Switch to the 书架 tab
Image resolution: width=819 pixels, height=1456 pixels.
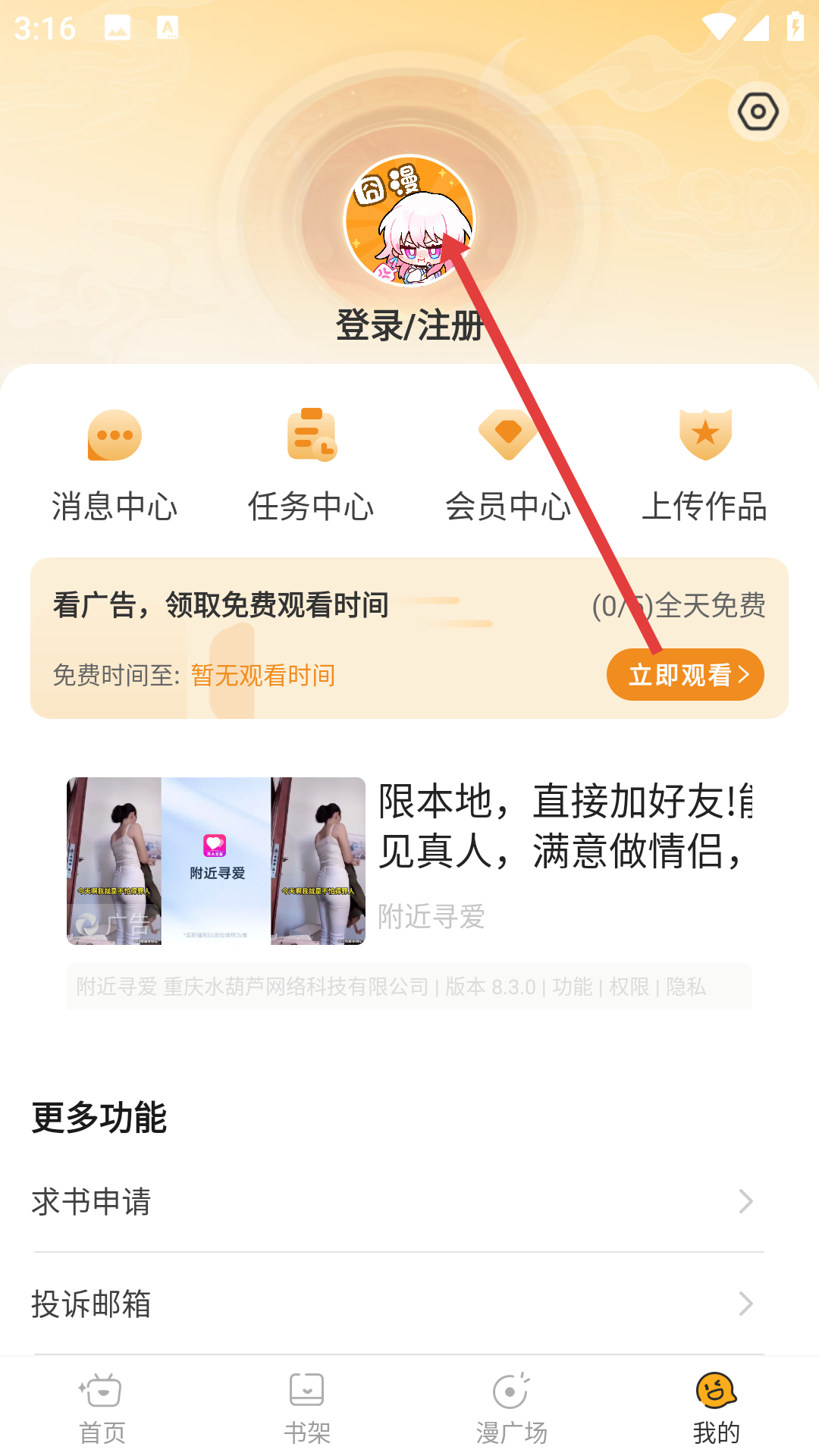307,1407
